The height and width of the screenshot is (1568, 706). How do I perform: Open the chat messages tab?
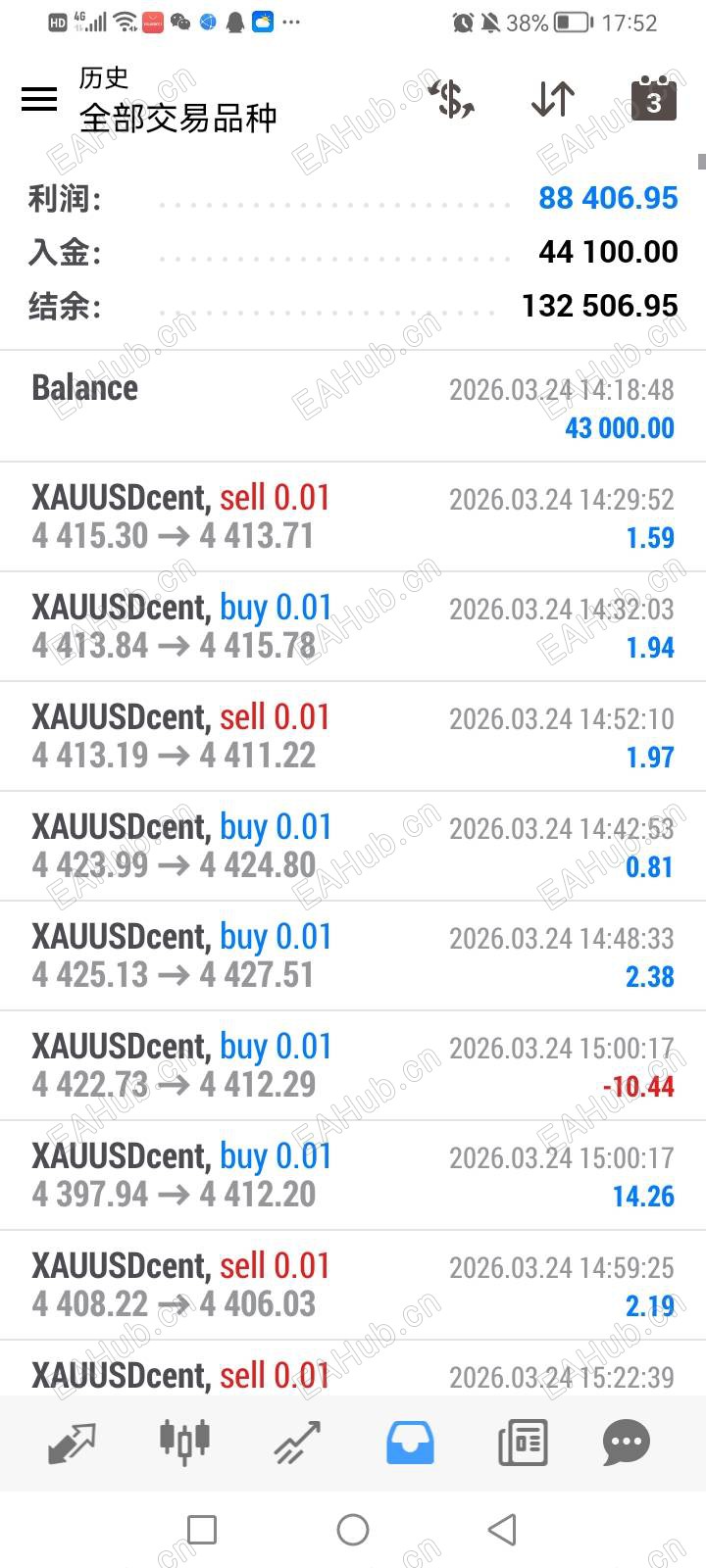[627, 1443]
